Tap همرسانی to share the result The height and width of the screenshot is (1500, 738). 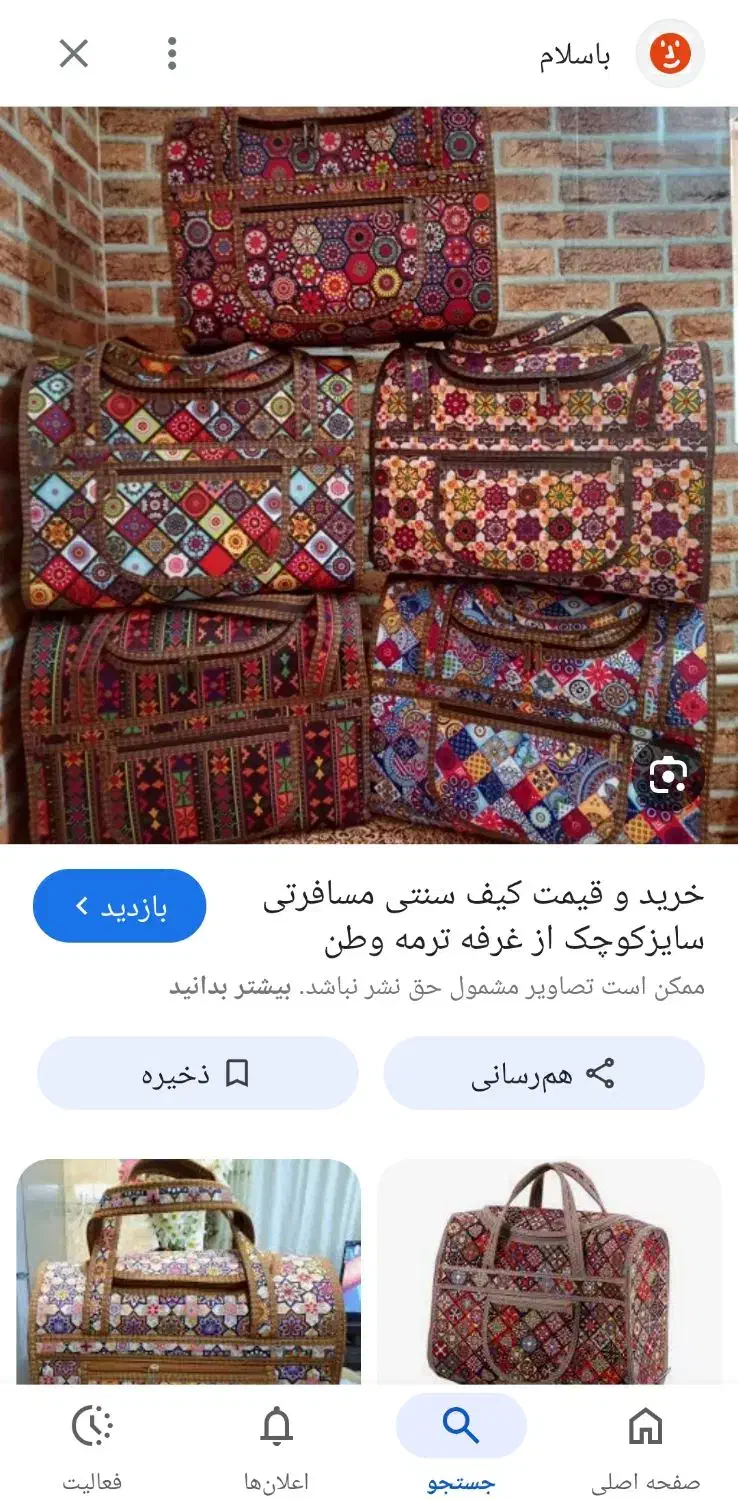(x=544, y=1073)
